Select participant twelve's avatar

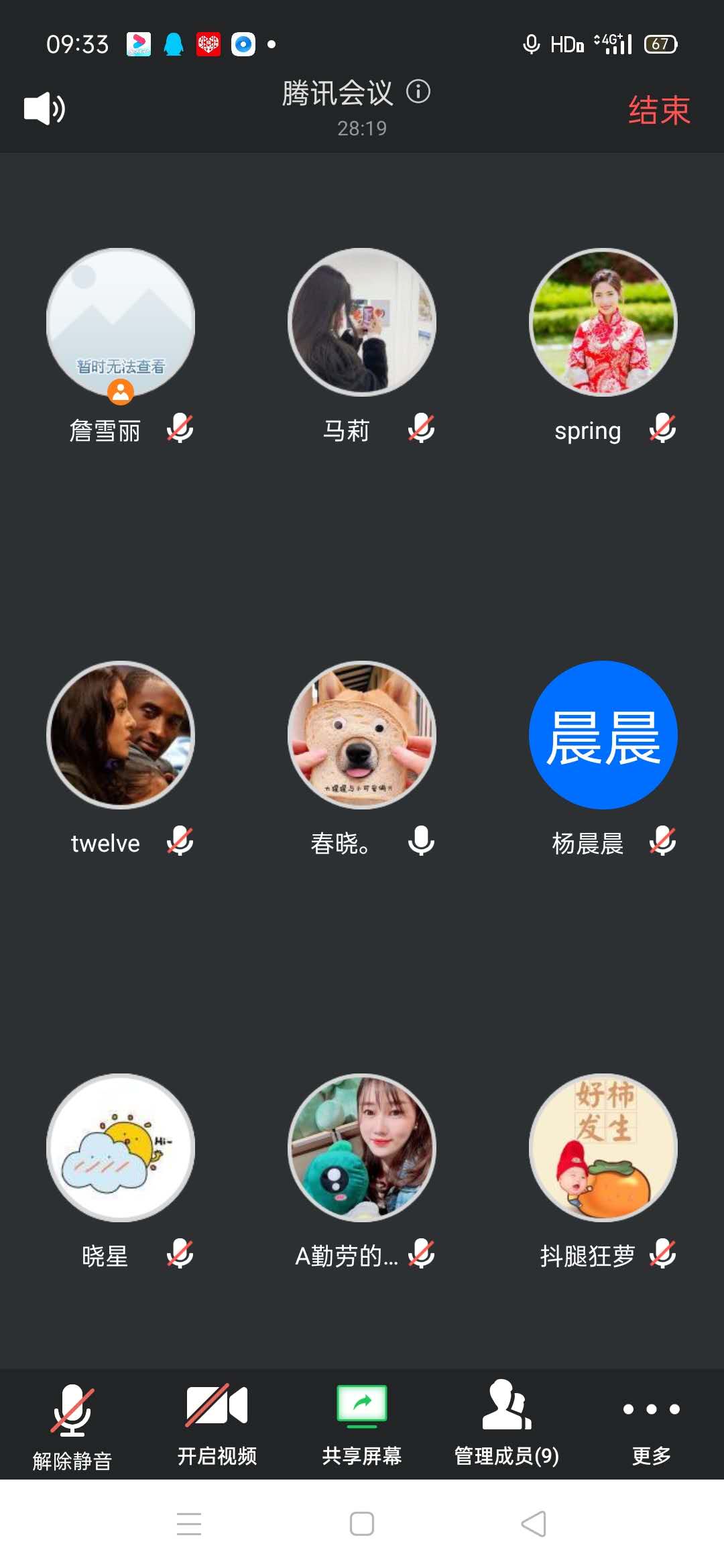[x=121, y=736]
